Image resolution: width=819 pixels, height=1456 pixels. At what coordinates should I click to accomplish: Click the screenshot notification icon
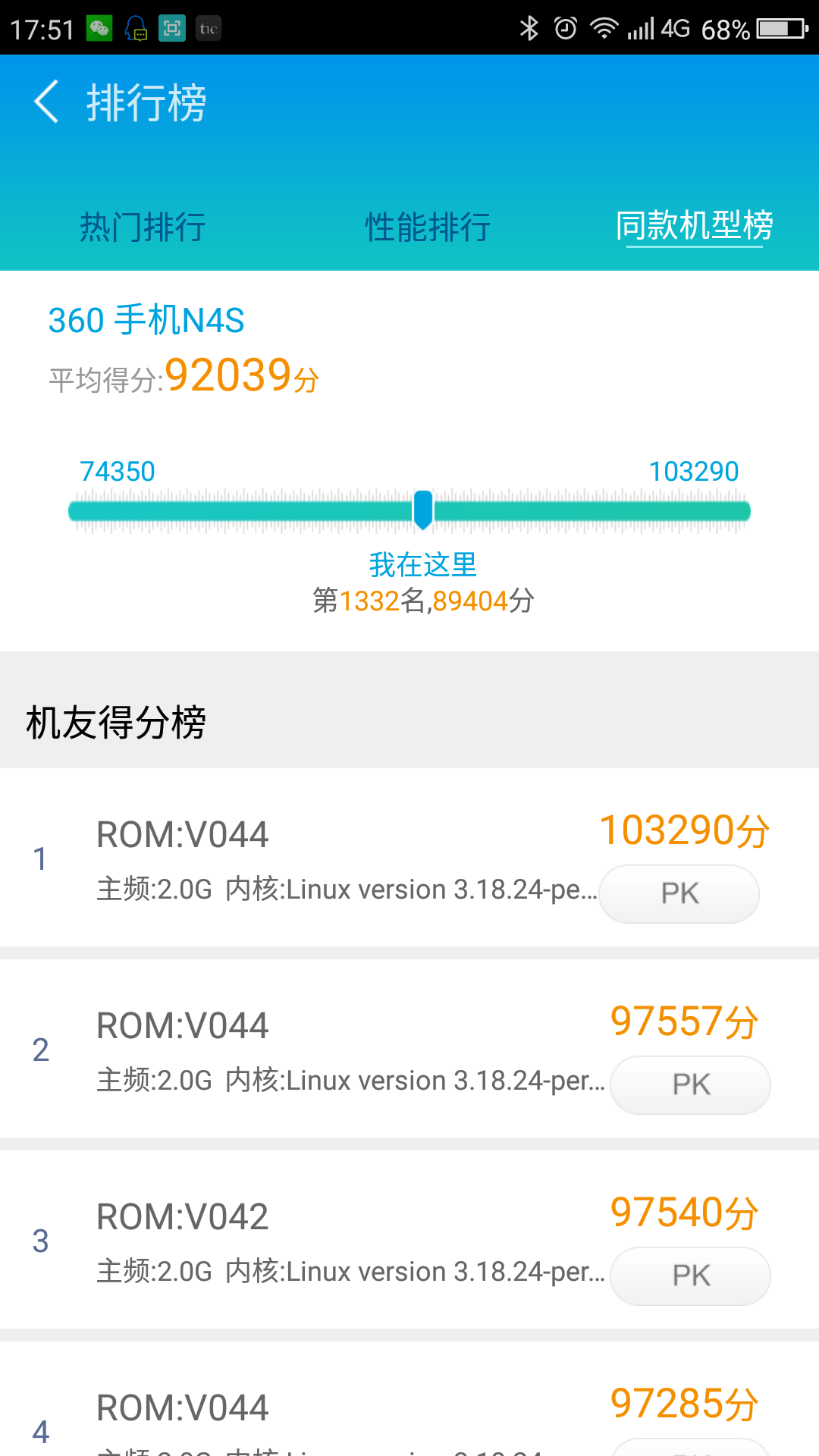(173, 27)
